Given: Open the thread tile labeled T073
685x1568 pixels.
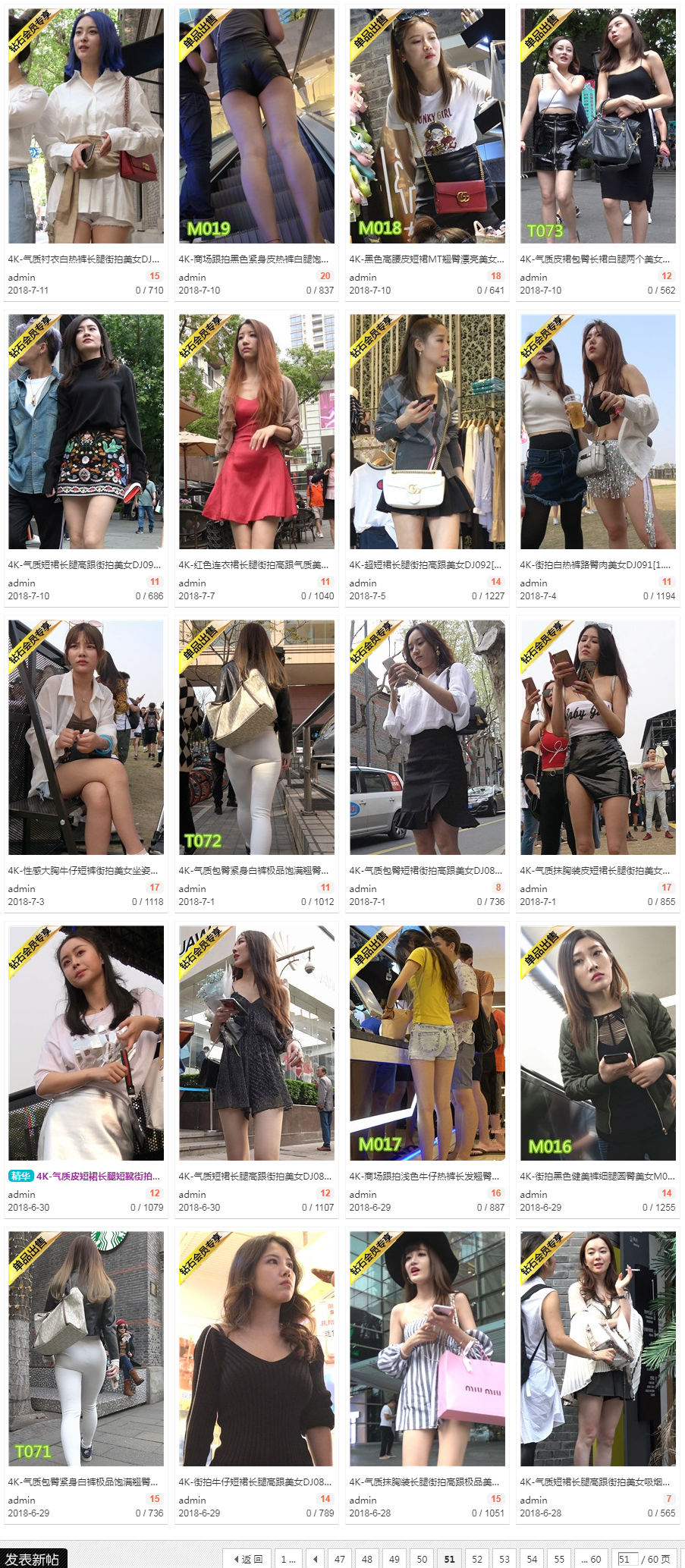Looking at the screenshot, I should (x=598, y=126).
